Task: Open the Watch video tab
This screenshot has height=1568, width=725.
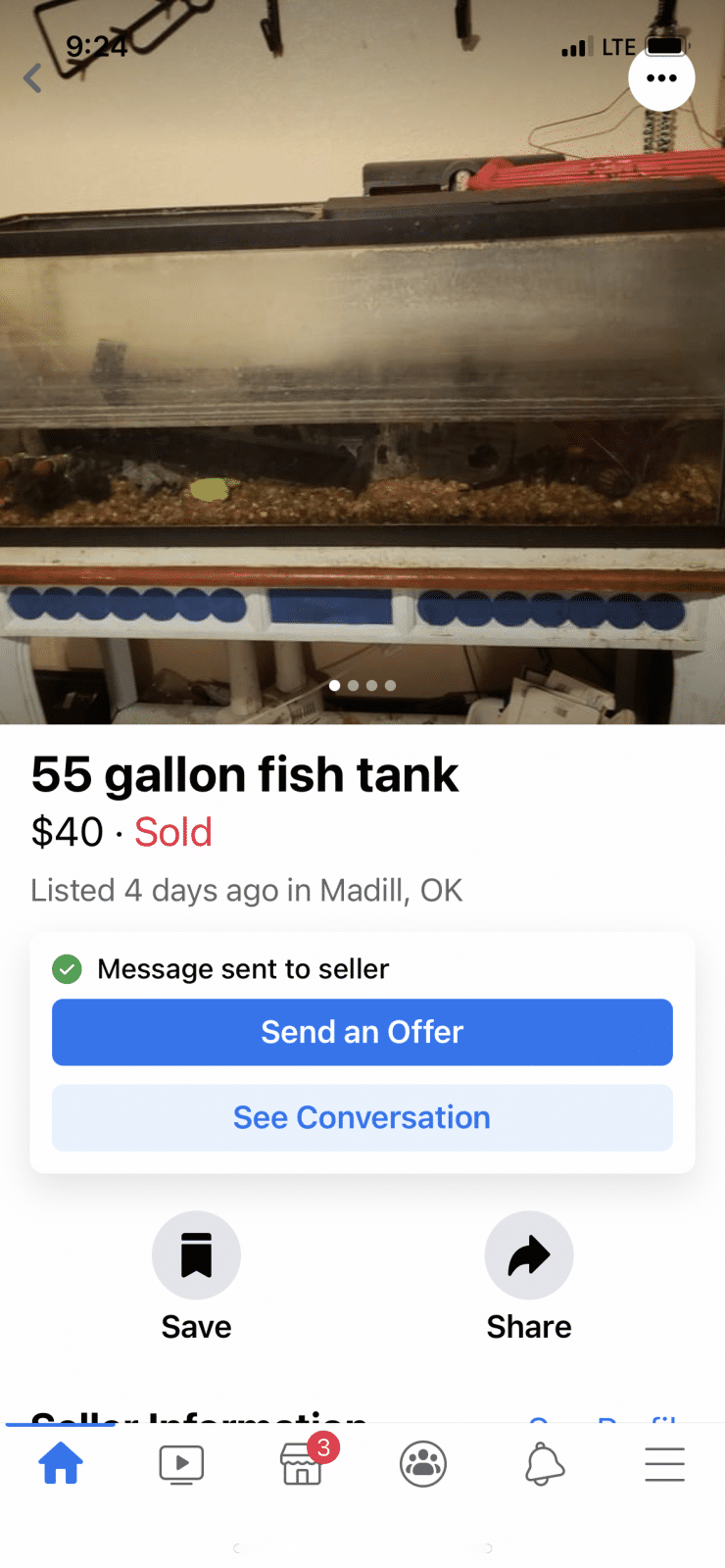Action: point(181,1464)
